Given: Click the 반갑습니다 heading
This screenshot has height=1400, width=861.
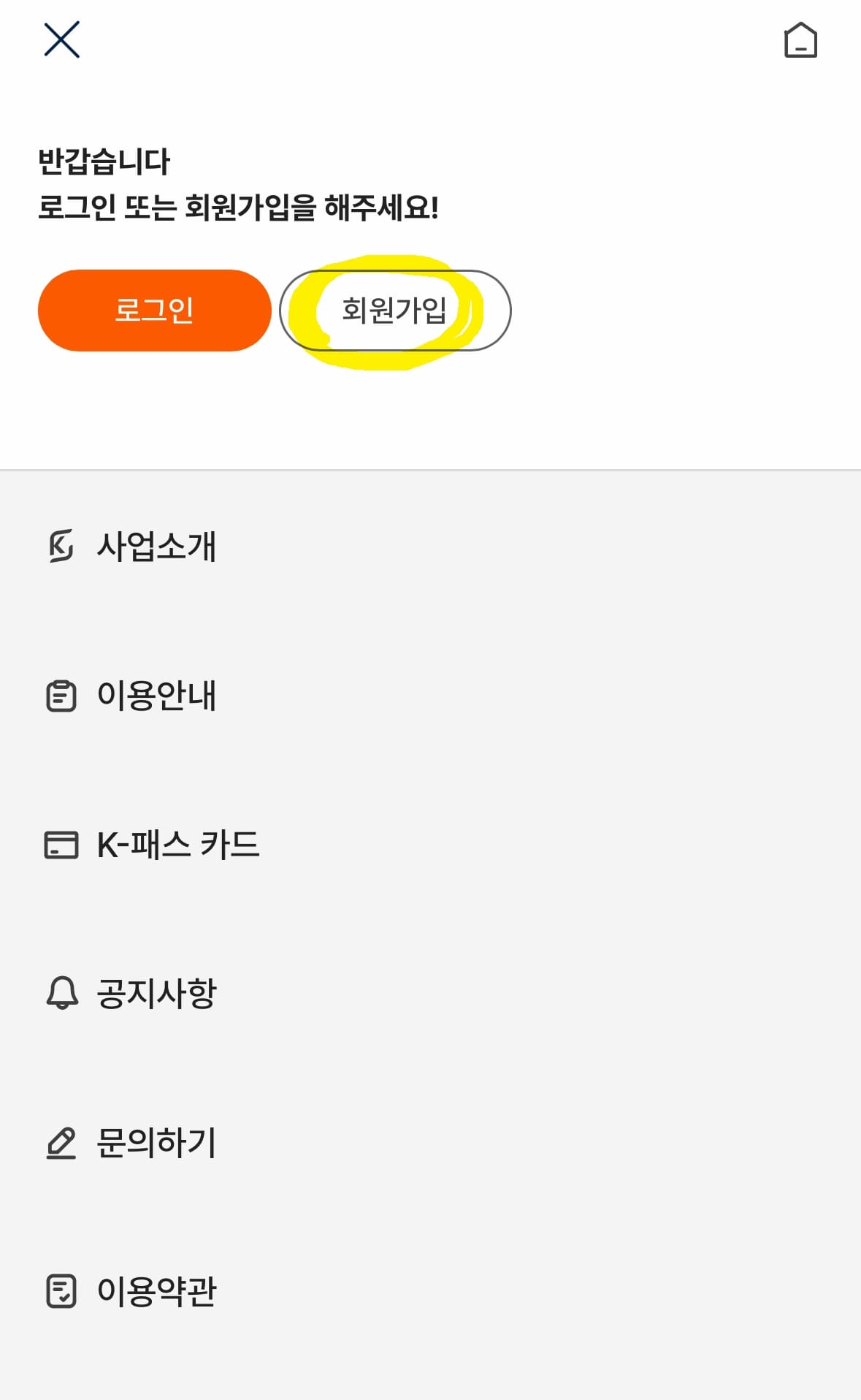Looking at the screenshot, I should click(x=104, y=162).
